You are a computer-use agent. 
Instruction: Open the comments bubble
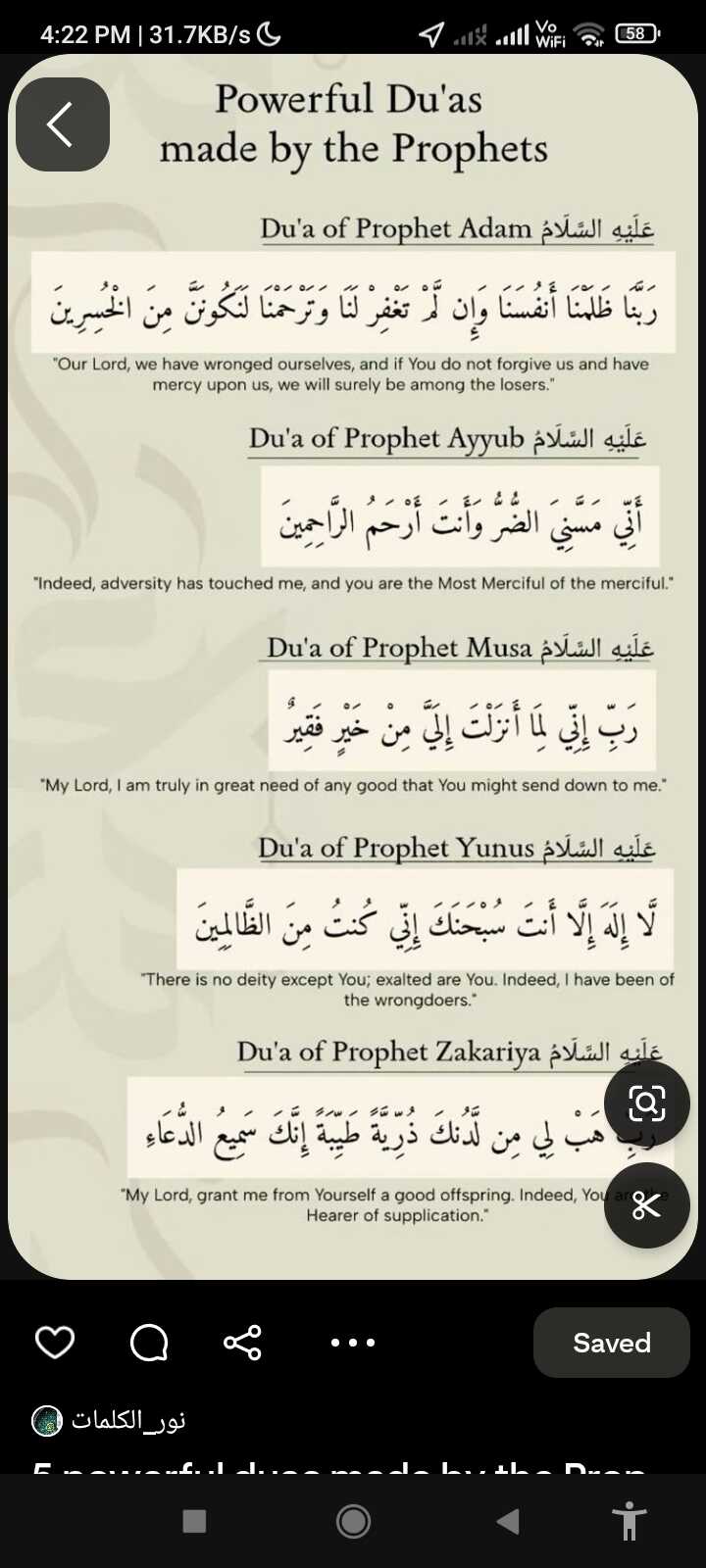pyautogui.click(x=149, y=1342)
